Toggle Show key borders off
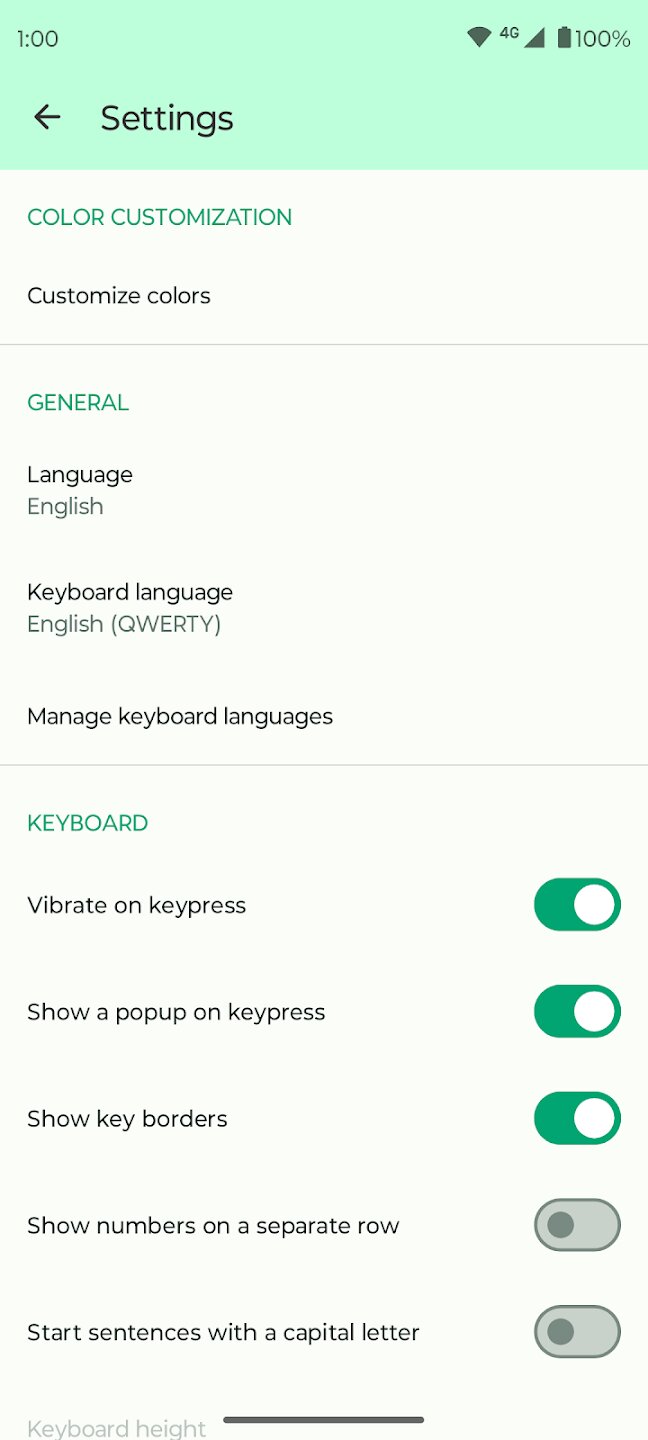 tap(577, 1118)
